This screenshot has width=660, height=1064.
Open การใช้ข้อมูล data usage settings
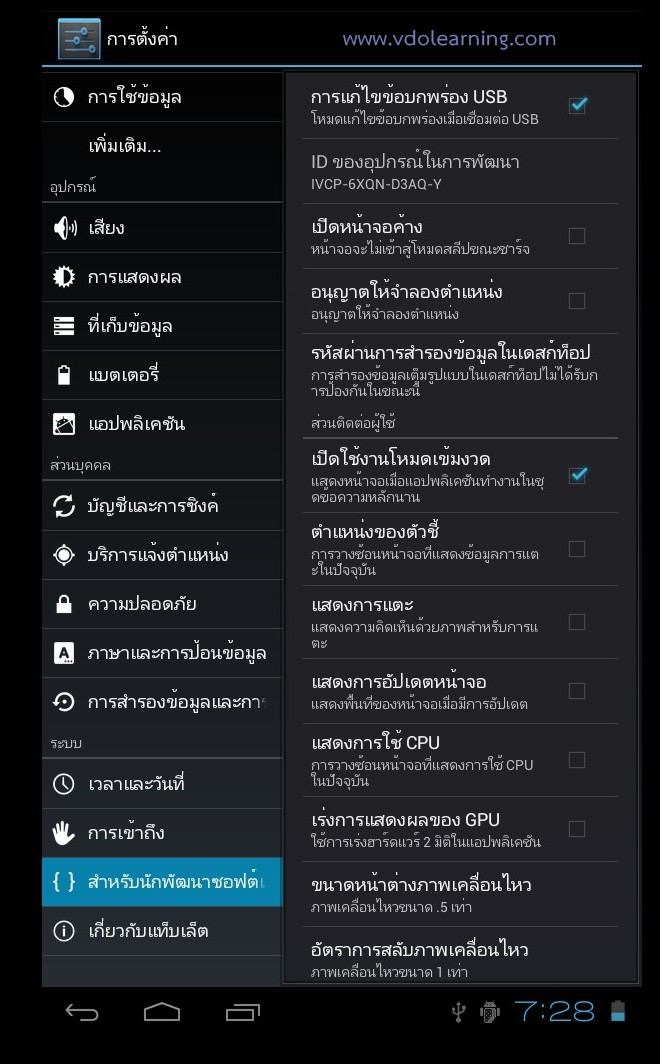point(160,97)
